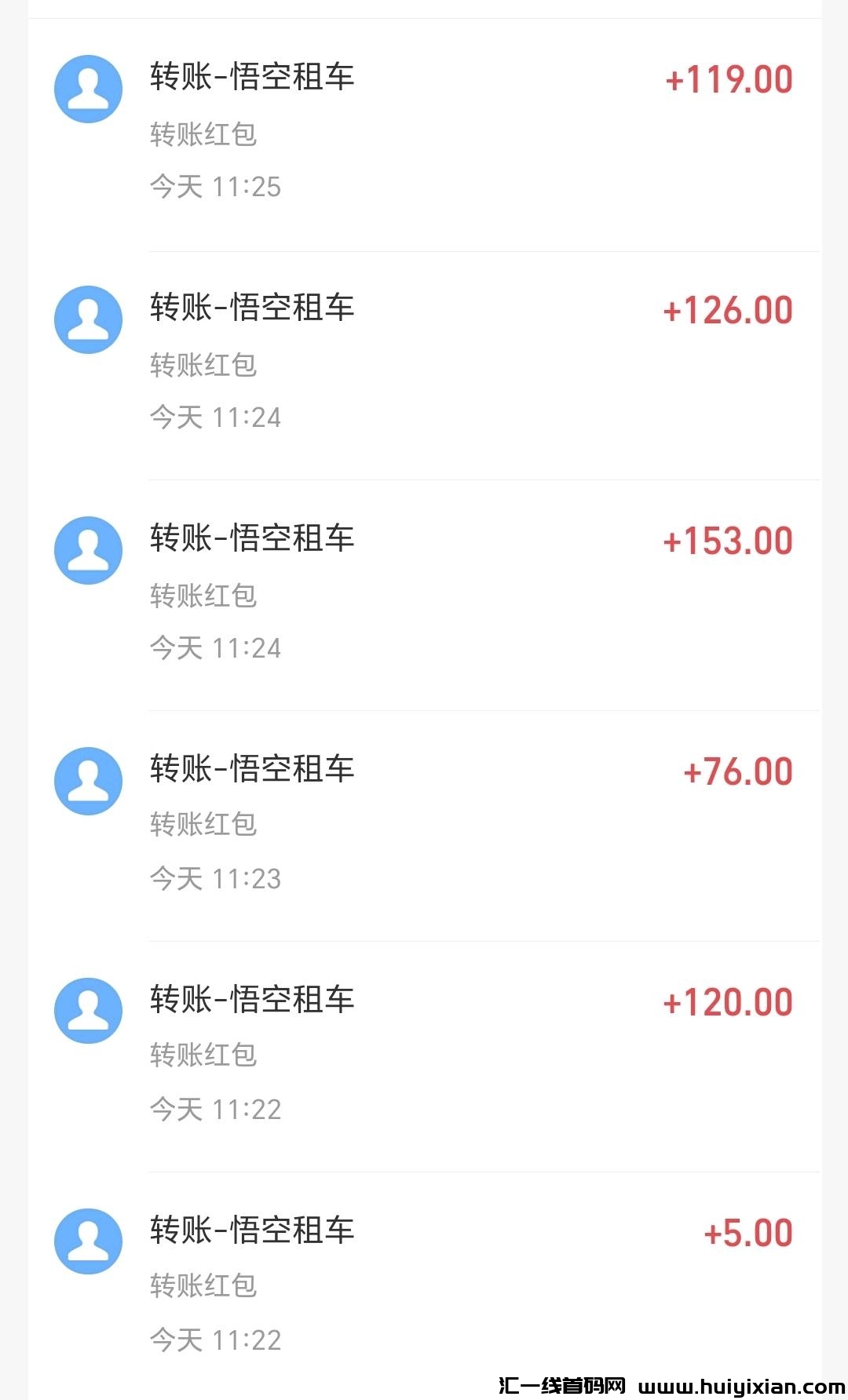The height and width of the screenshot is (1400, 848).
Task: Tap the 转账红包 label under the +76.00 entry
Action: point(203,825)
